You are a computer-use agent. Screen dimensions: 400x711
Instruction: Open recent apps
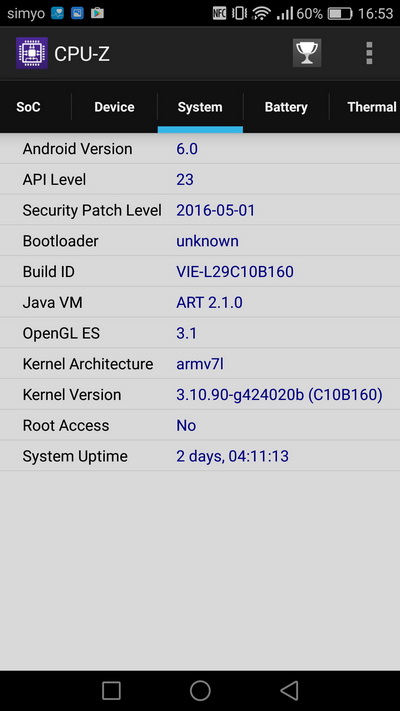coord(111,691)
